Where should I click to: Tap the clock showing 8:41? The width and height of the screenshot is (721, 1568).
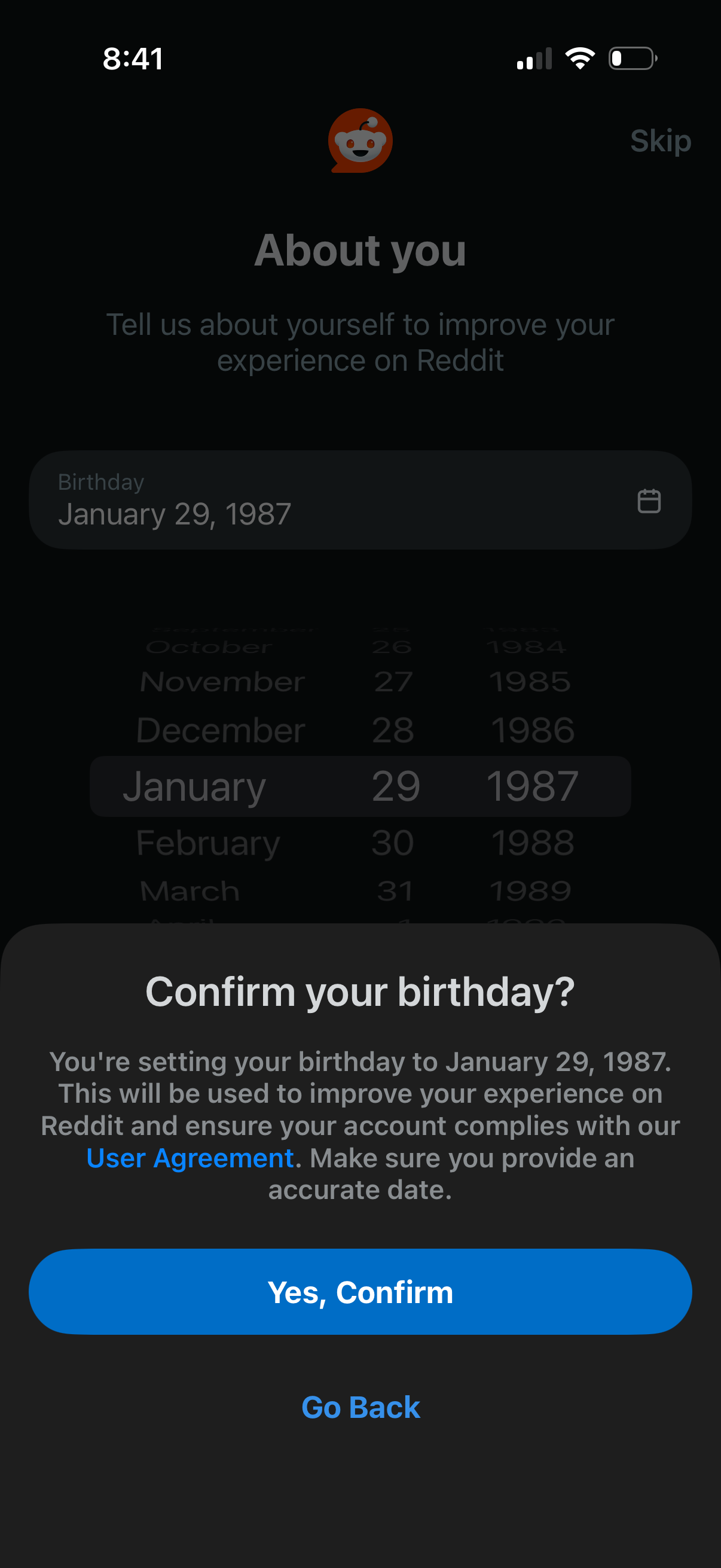[x=133, y=59]
